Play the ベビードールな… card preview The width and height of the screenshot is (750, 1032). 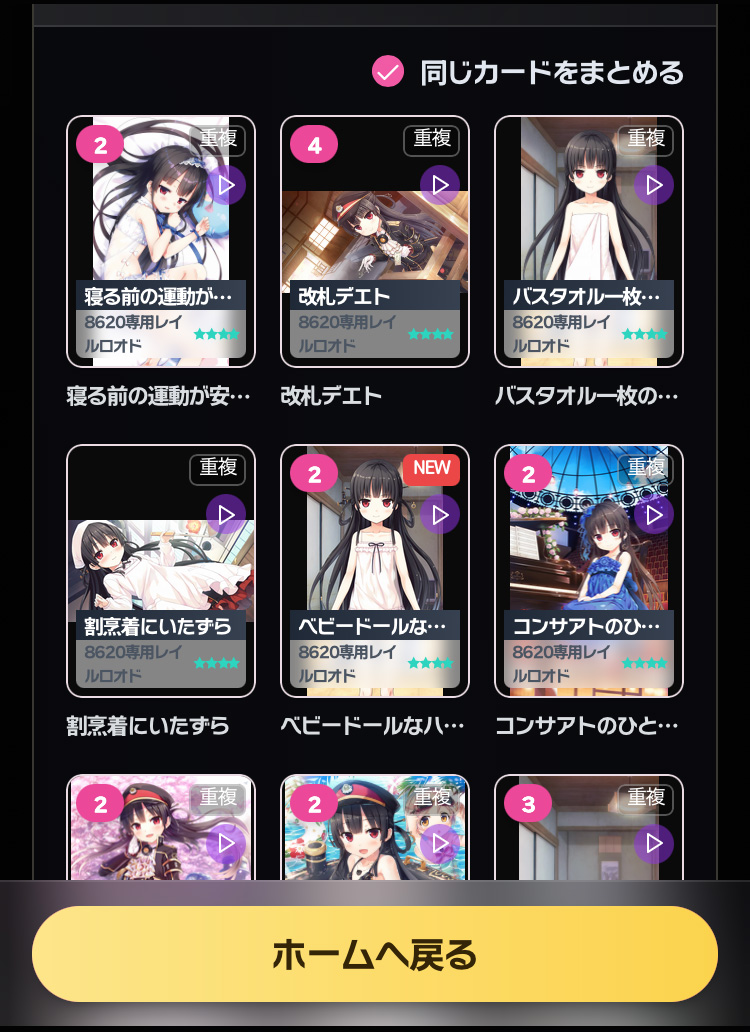(x=440, y=514)
